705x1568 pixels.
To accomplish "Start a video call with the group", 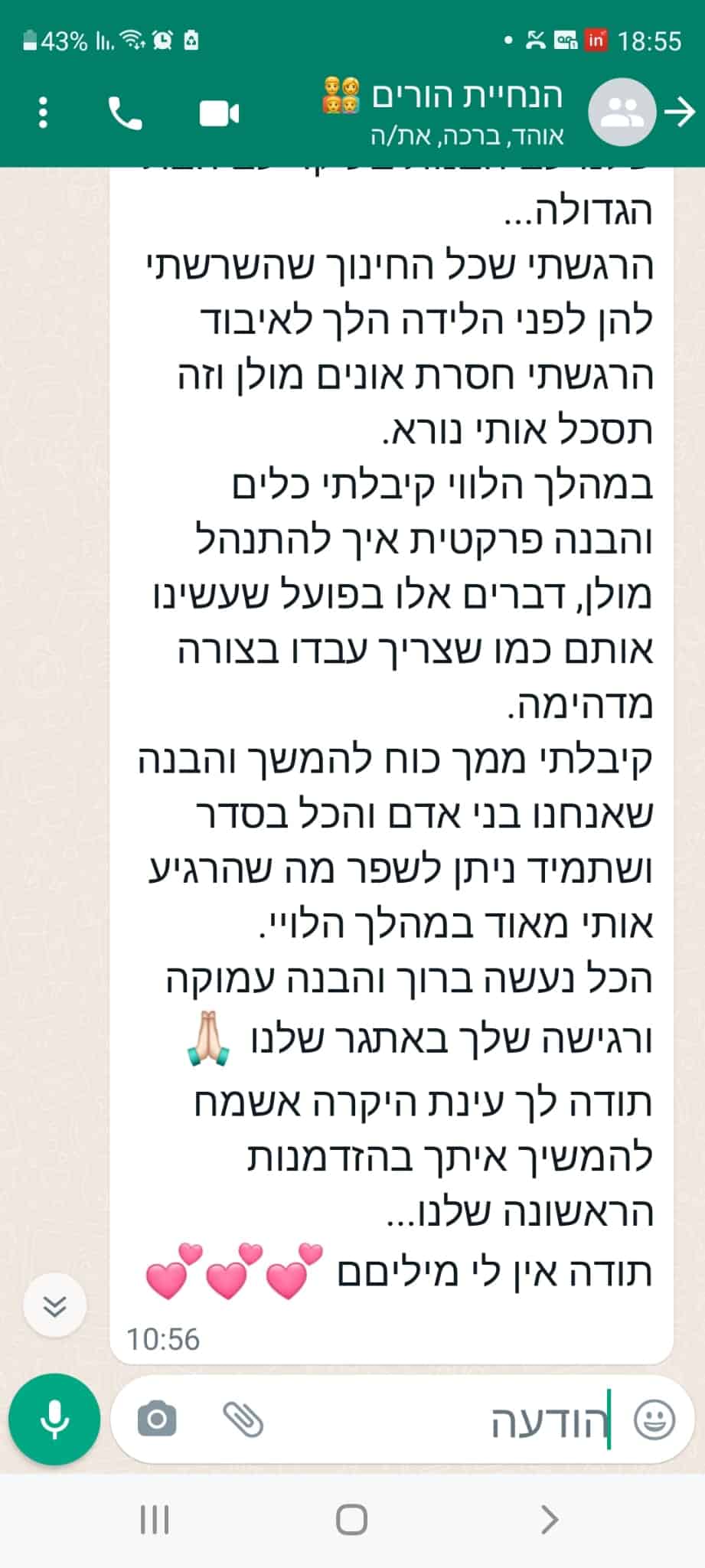I will (219, 113).
